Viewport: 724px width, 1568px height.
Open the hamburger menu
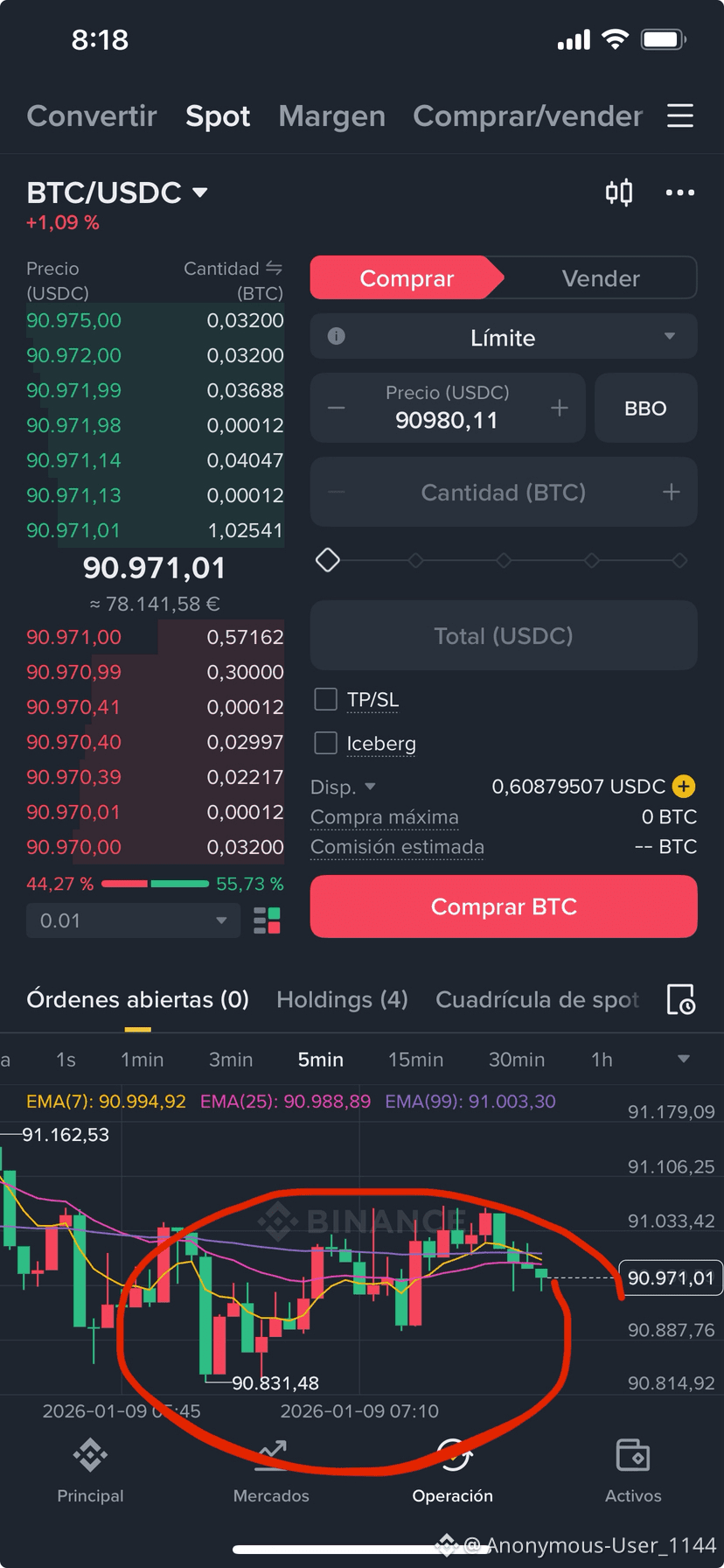coord(679,115)
